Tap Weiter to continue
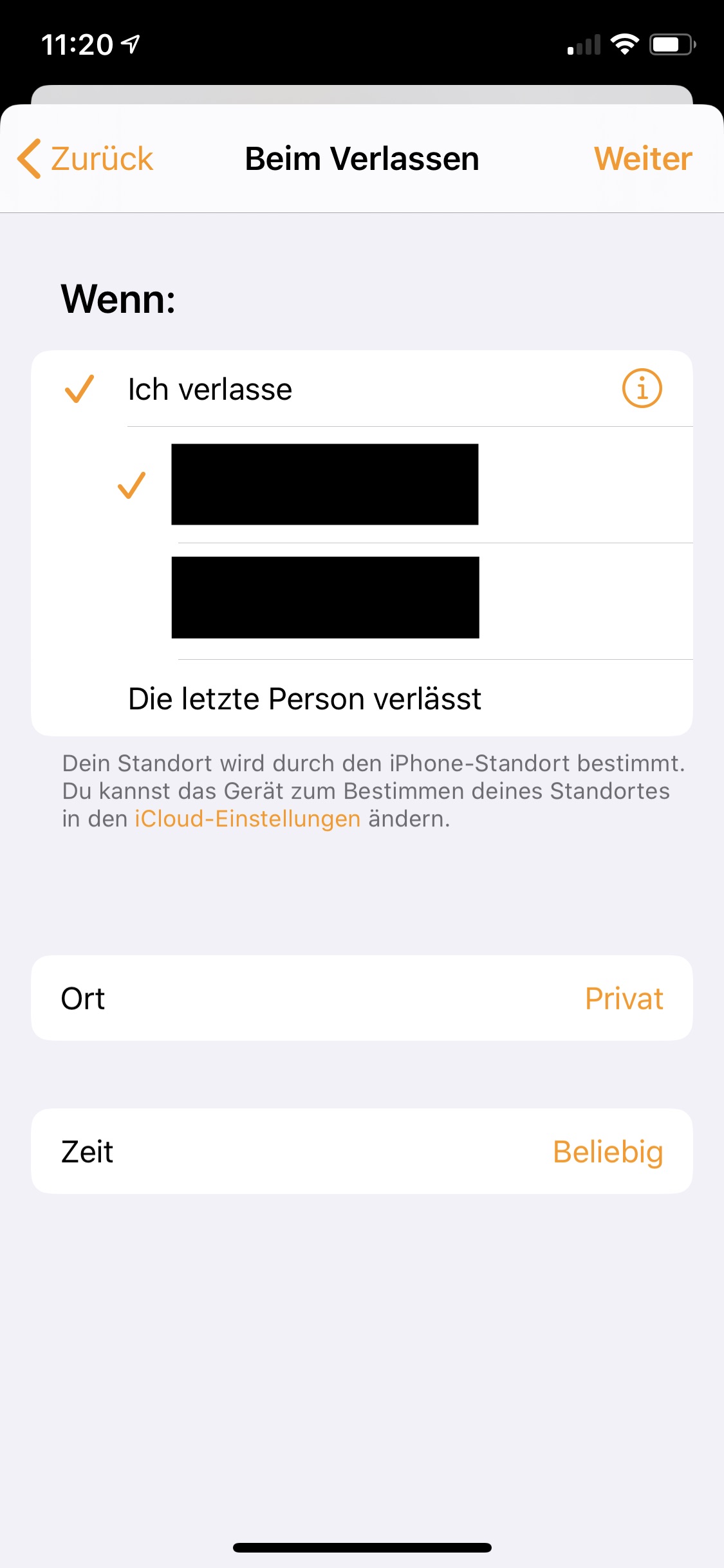 pos(642,159)
